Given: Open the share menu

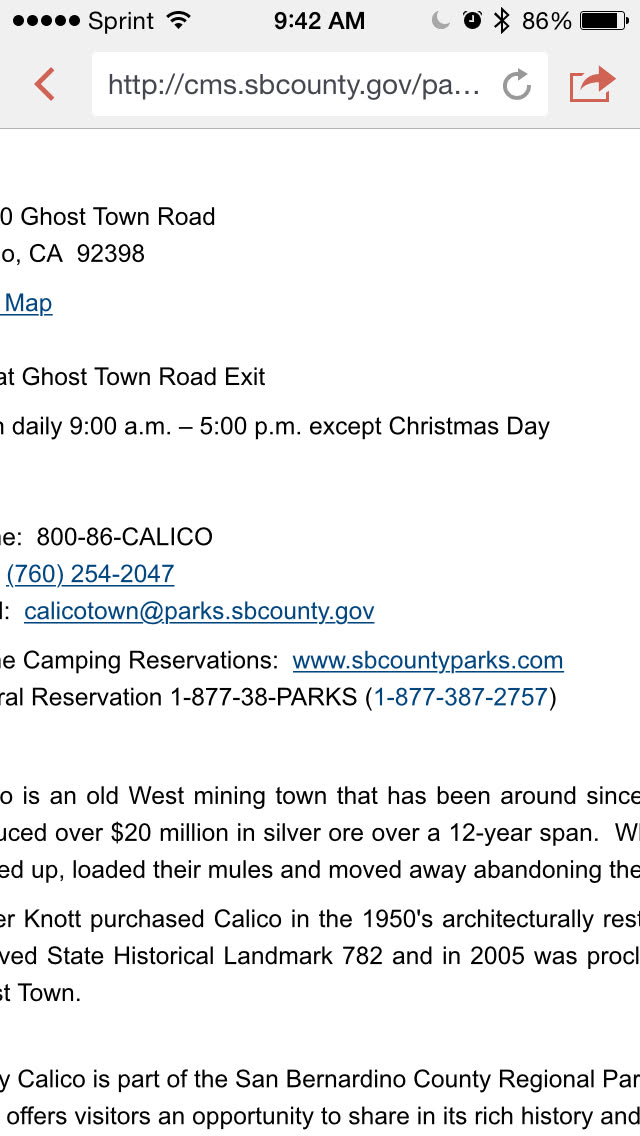Looking at the screenshot, I should [591, 85].
